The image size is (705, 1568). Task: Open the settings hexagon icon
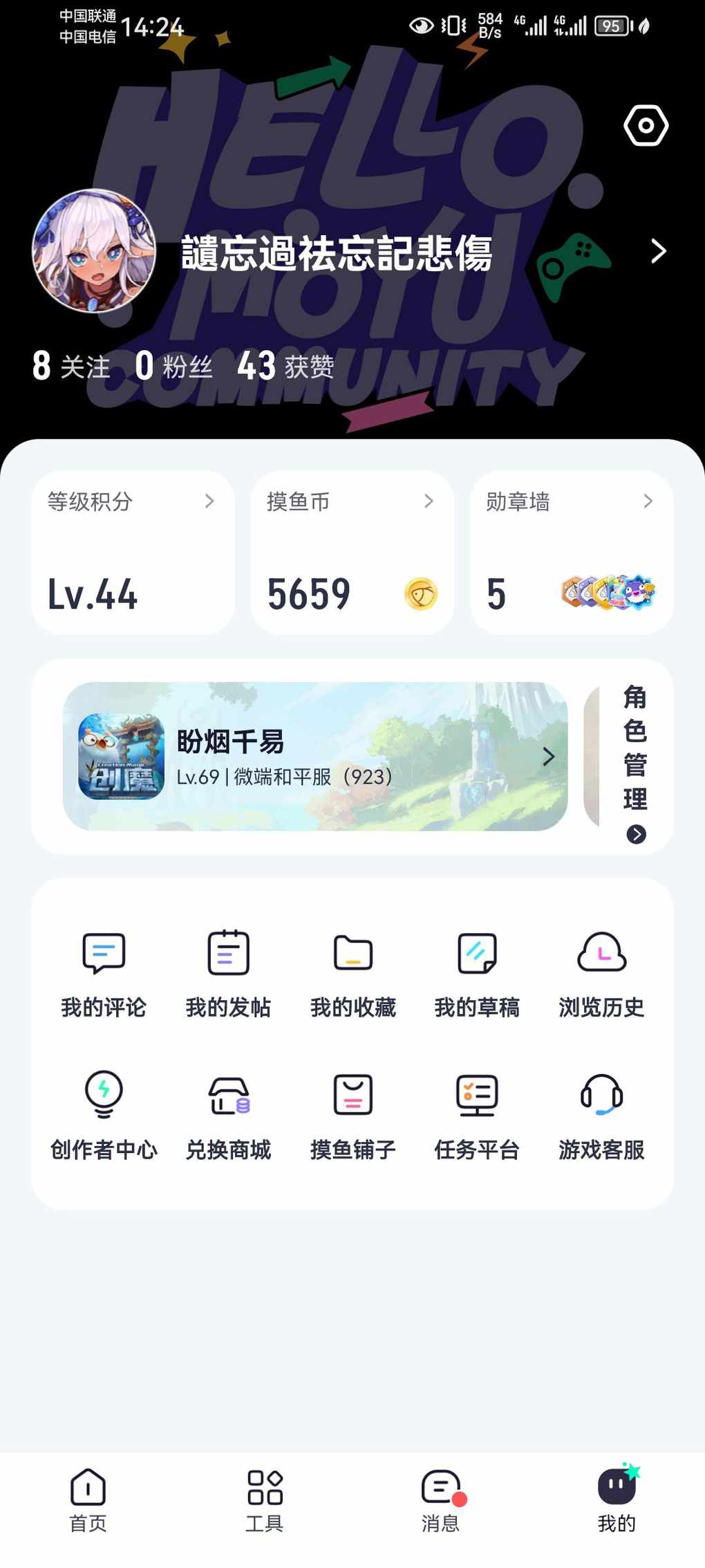click(646, 126)
